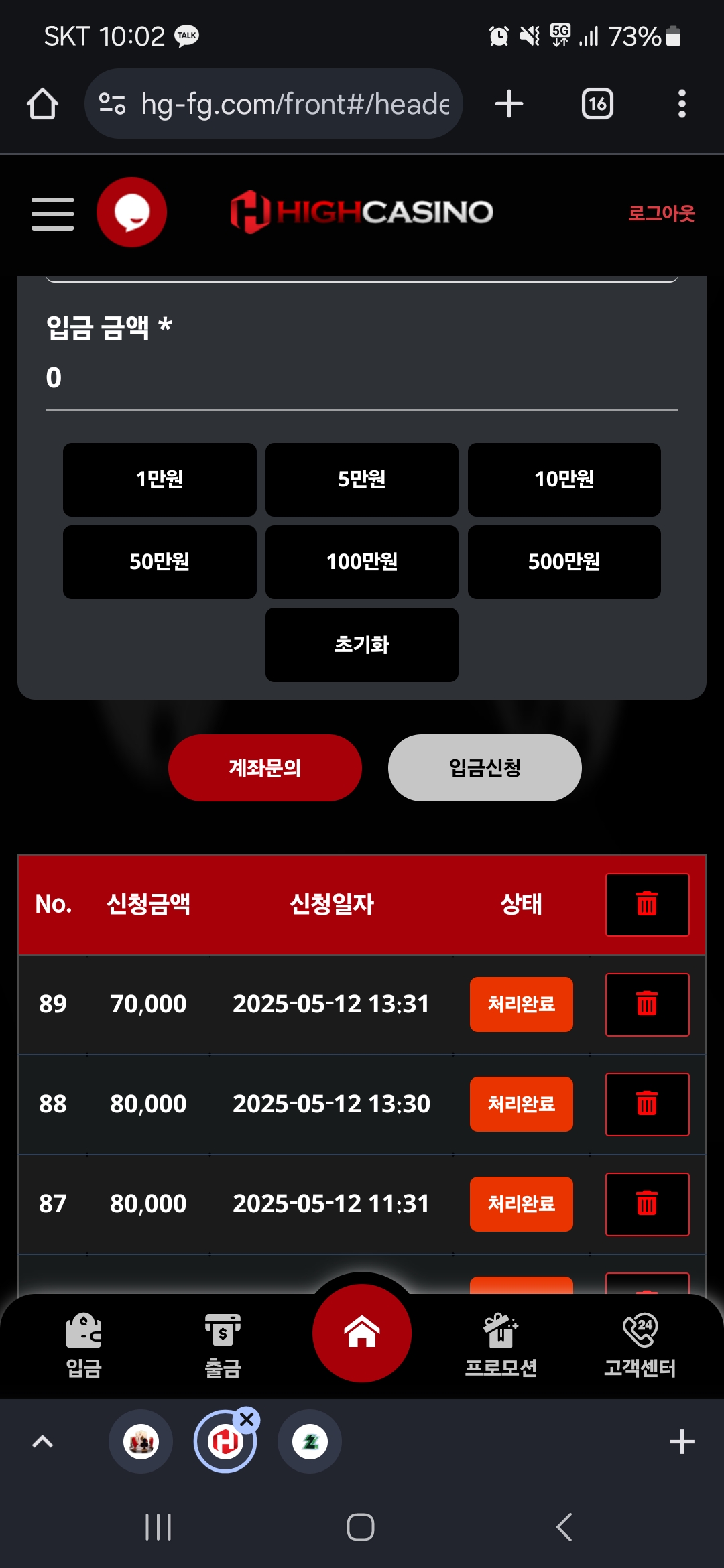The width and height of the screenshot is (724, 1568).
Task: Delete deposit record No. 88
Action: [647, 1104]
